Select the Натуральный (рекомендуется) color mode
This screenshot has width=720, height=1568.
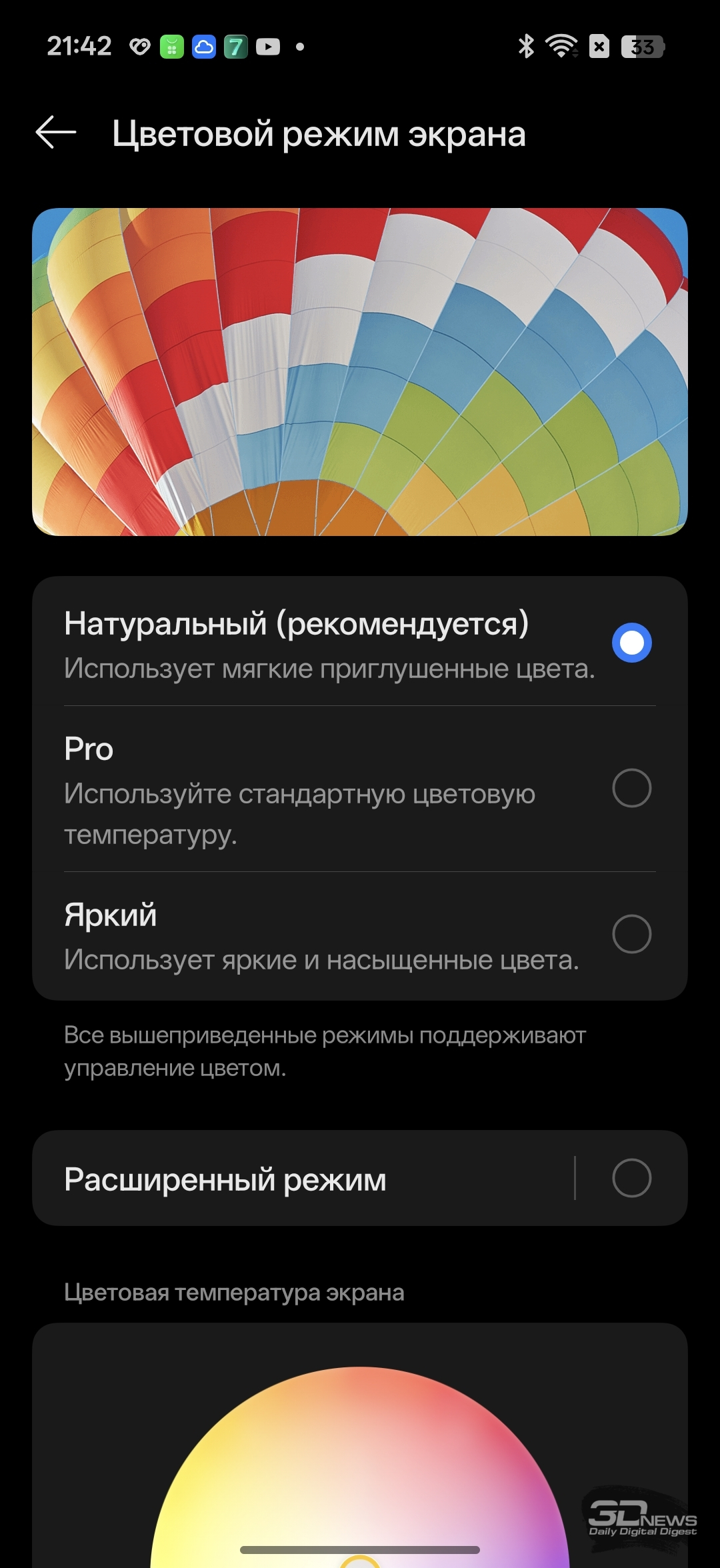(631, 643)
